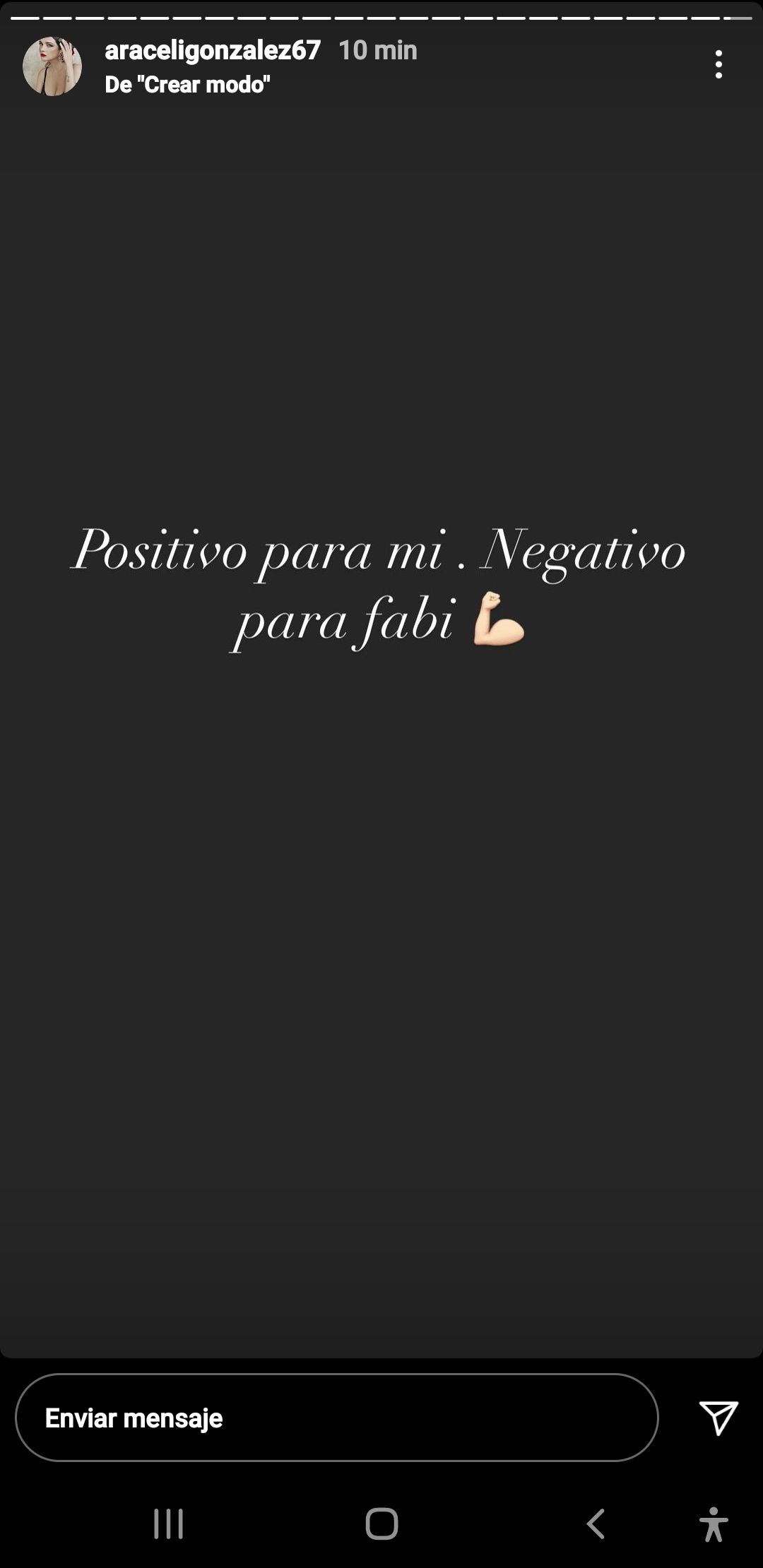This screenshot has width=763, height=1568.
Task: Go to the home screen
Action: tap(381, 1524)
